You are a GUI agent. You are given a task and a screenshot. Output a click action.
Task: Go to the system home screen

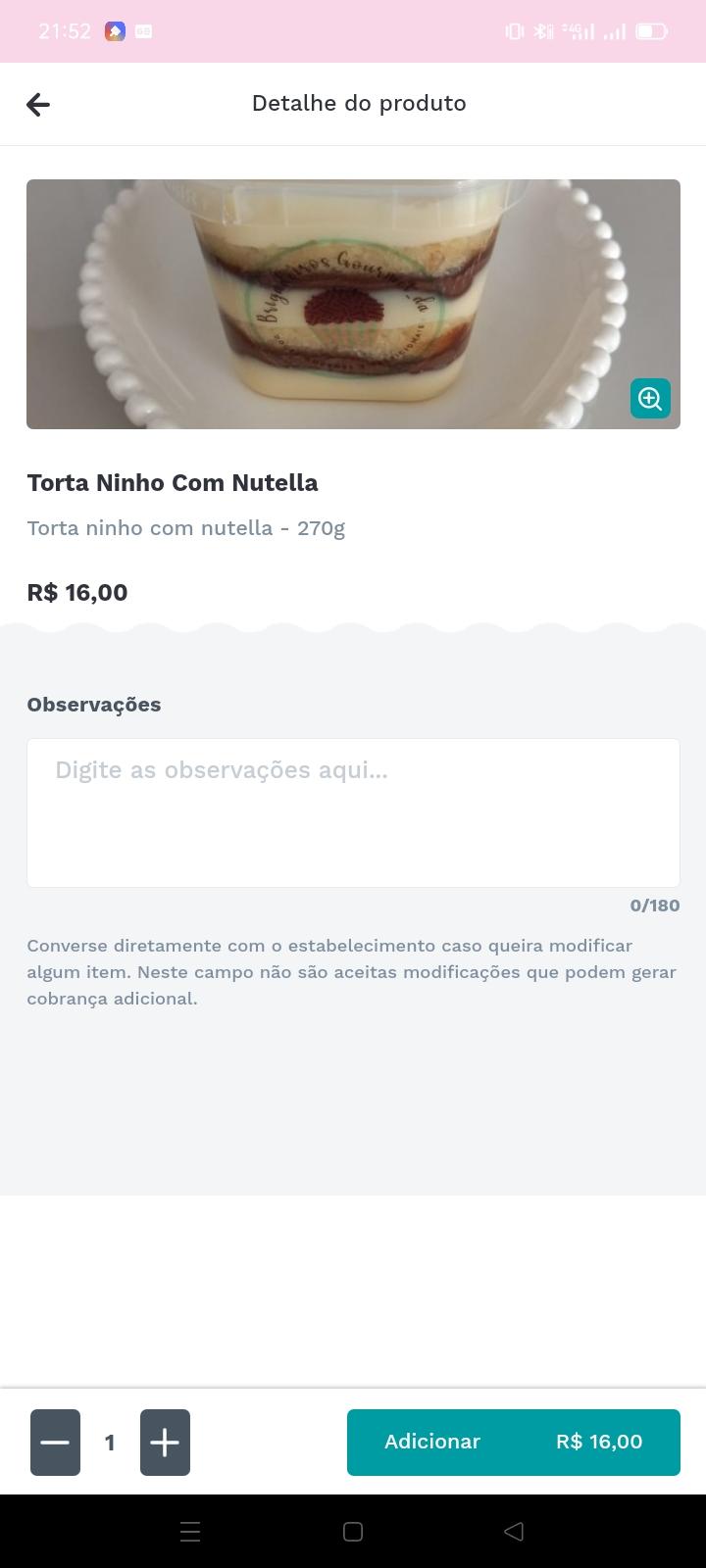click(x=353, y=1531)
